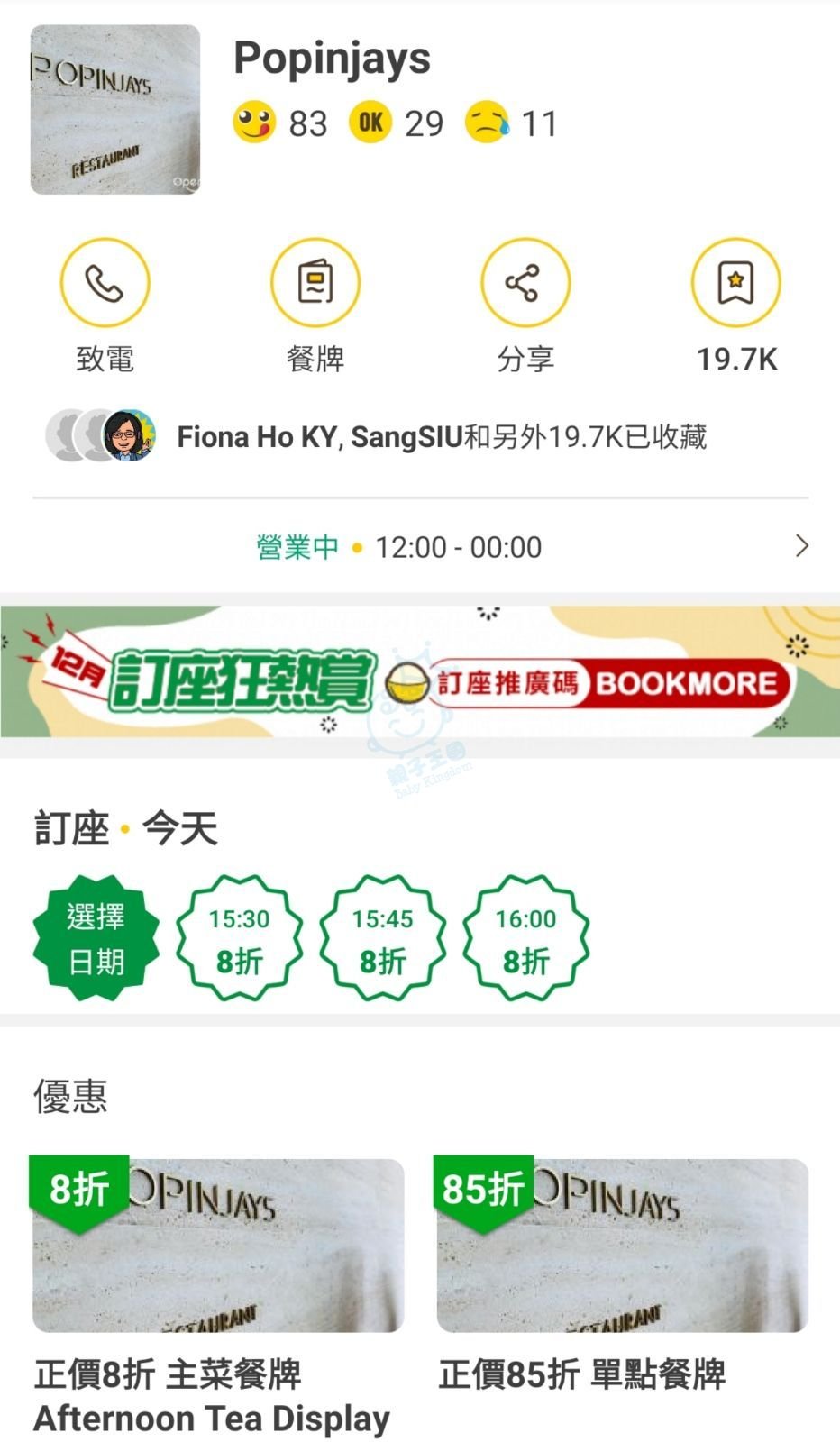Choose a booking date via 選擇日期

tap(96, 939)
